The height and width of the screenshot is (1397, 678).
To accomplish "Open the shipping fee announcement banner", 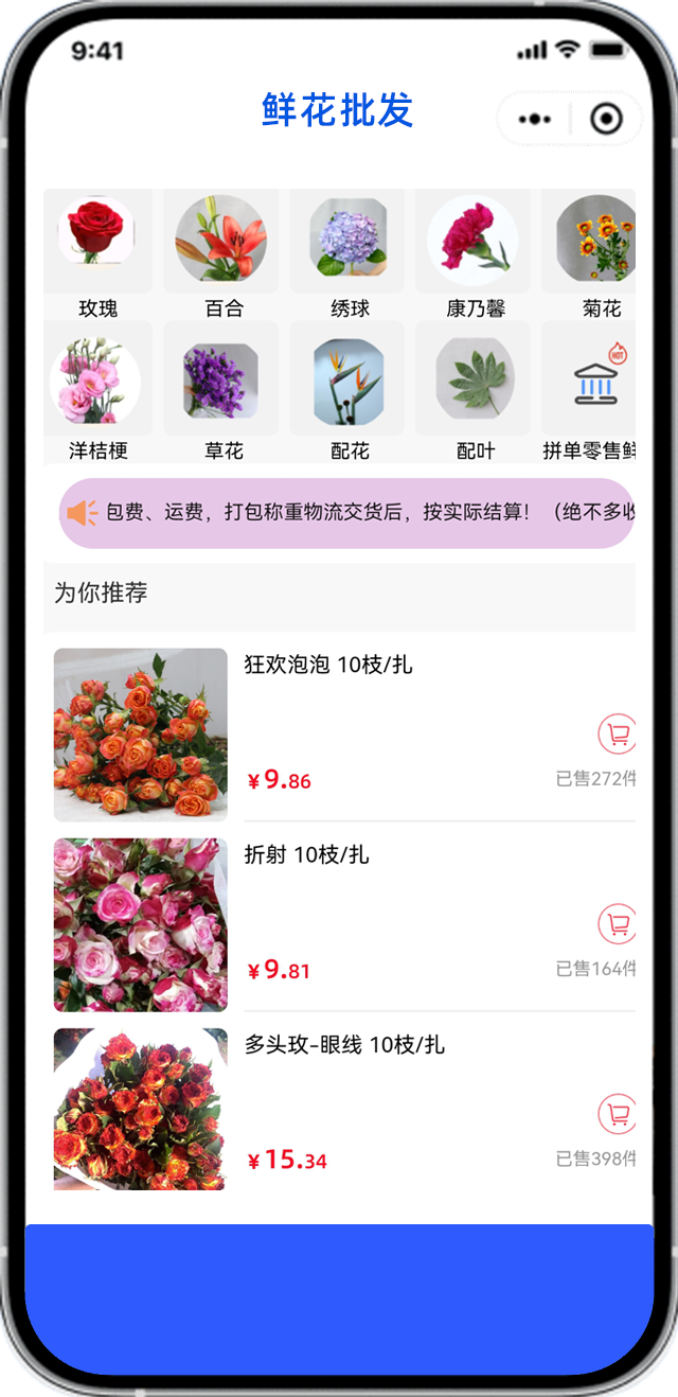I will coord(346,513).
